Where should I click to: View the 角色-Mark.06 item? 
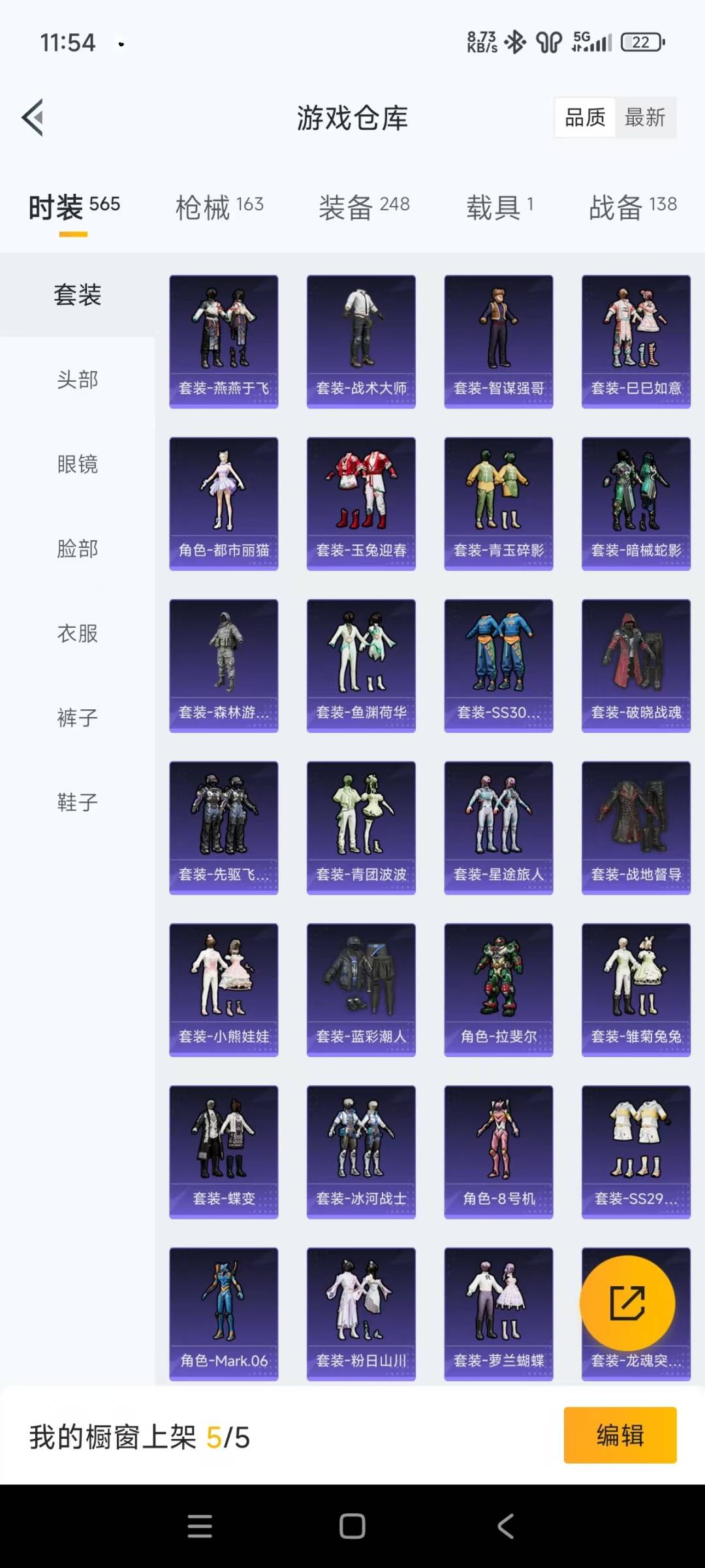224,1314
